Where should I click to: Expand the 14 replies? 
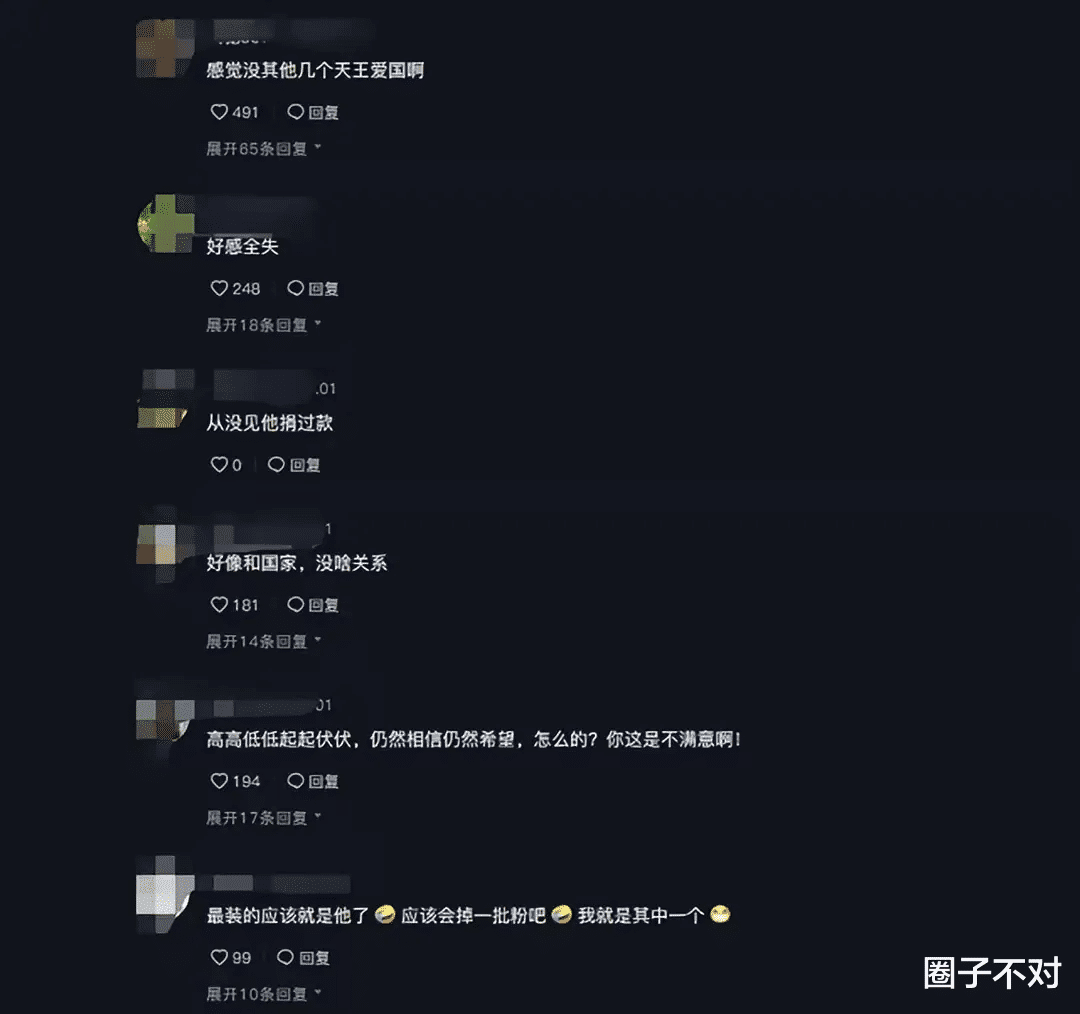(x=263, y=641)
